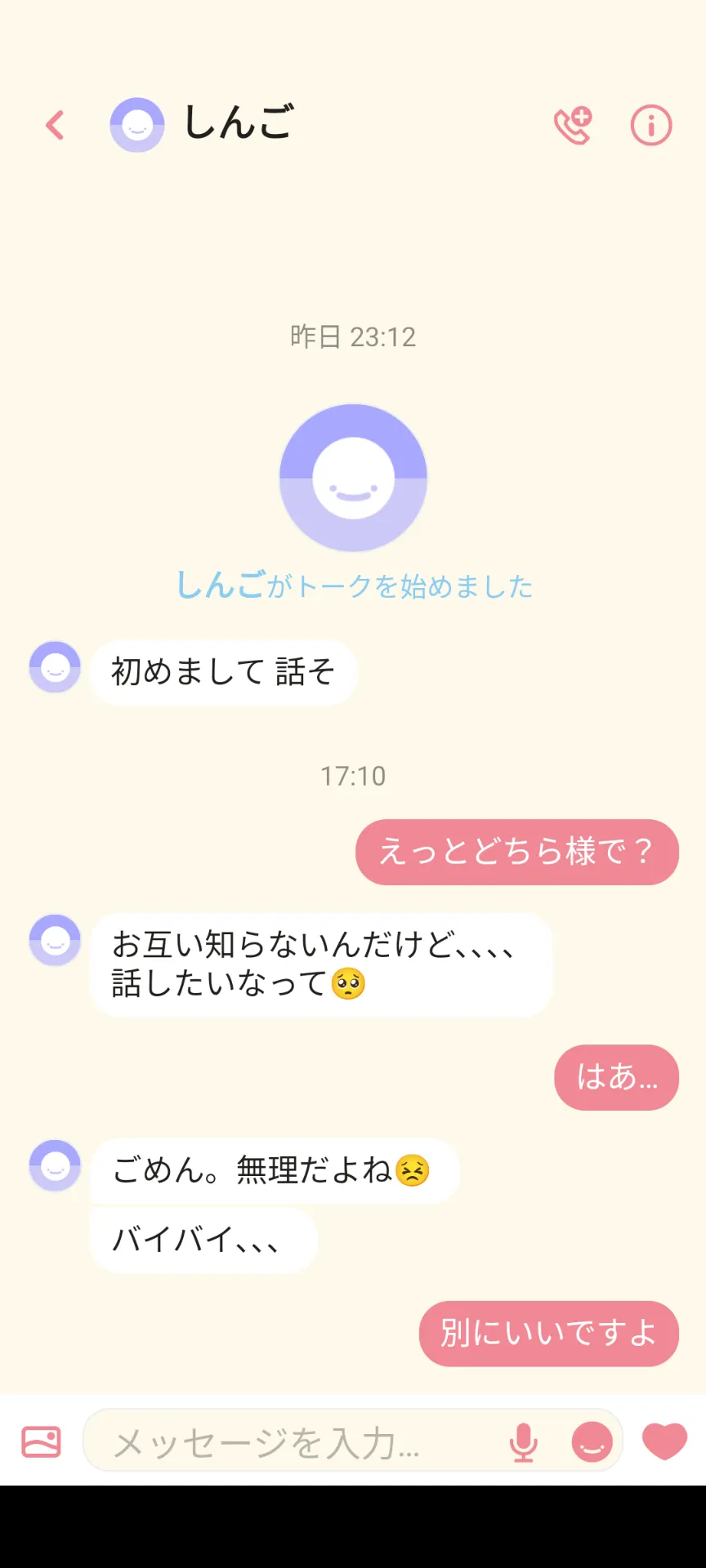Send a heart reaction
706x1568 pixels.
(x=665, y=1441)
